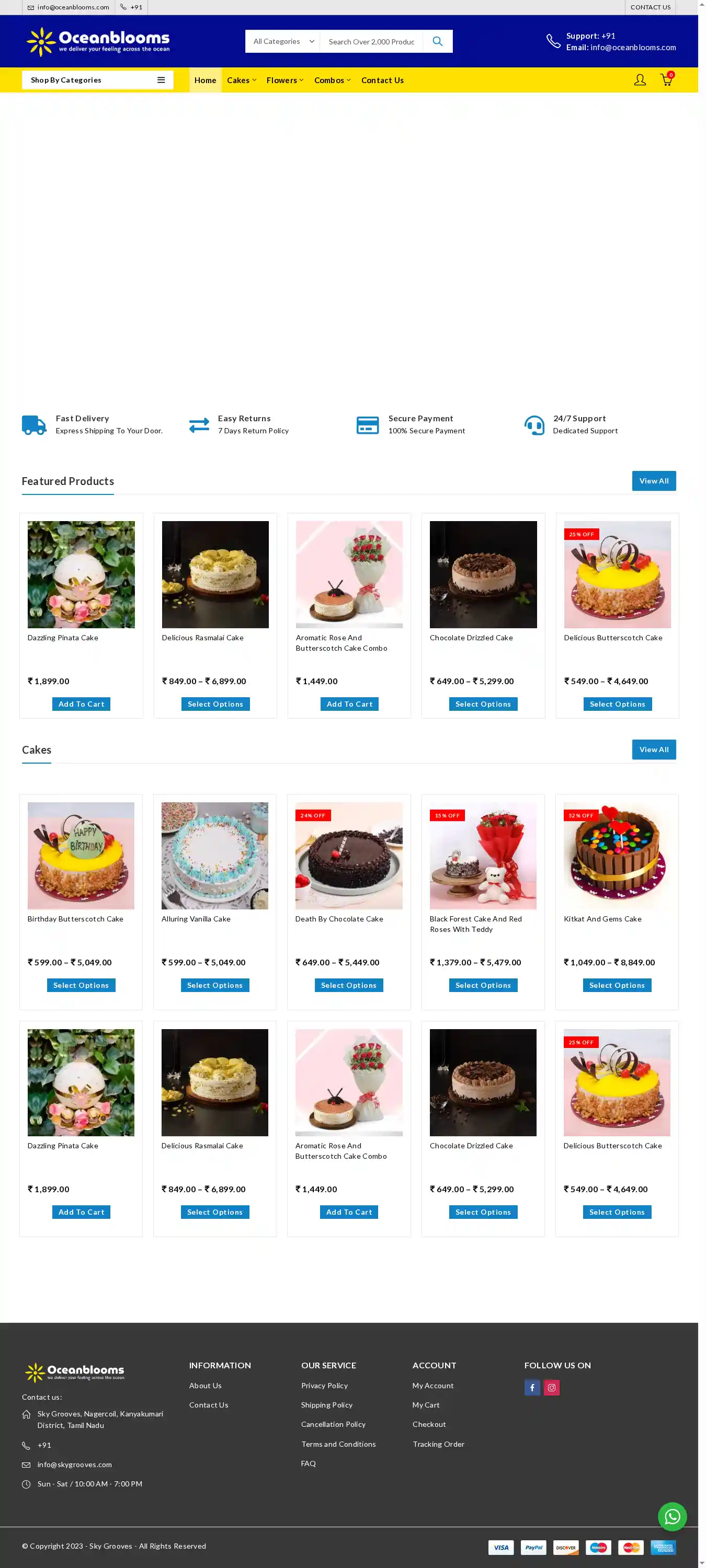Image resolution: width=706 pixels, height=1568 pixels.
Task: Visit the Instagram profile
Action: click(551, 1387)
